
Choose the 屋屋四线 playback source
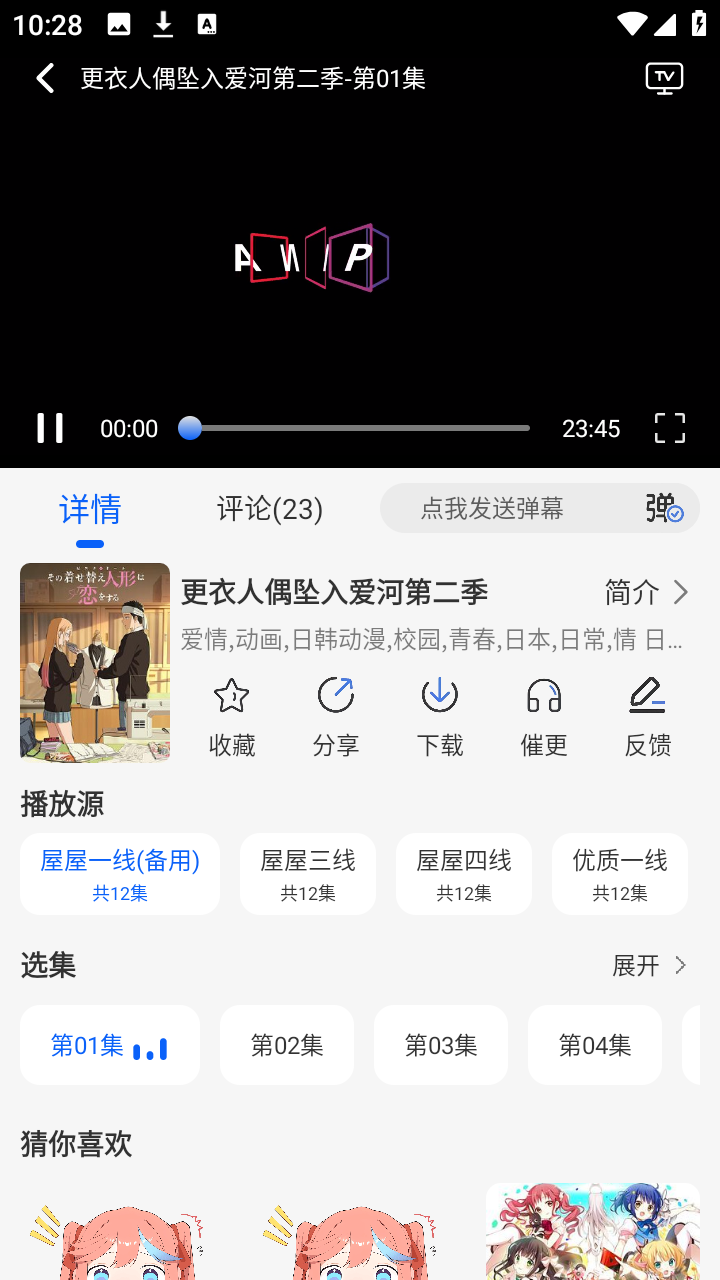[x=464, y=874]
